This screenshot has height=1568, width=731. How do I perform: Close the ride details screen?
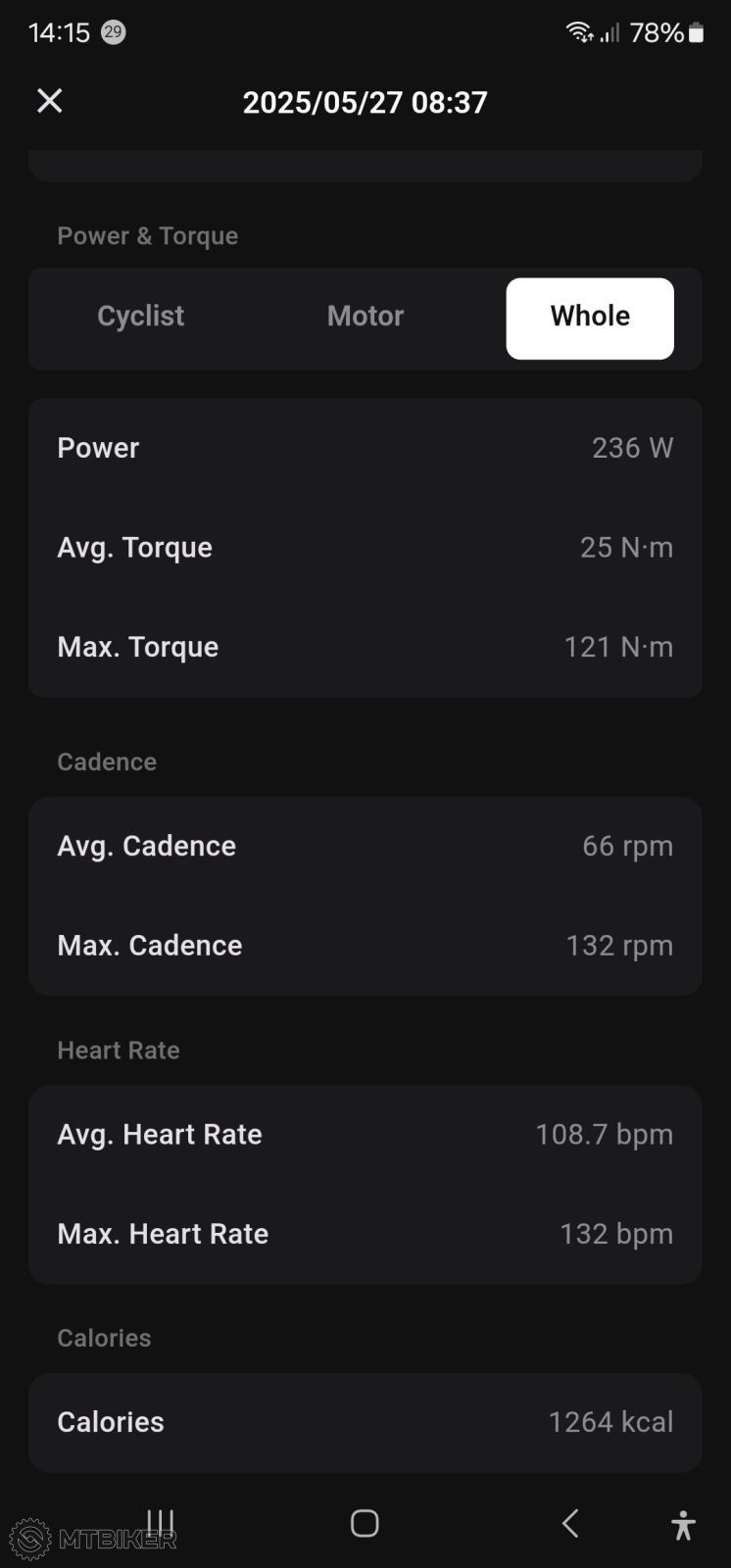click(x=50, y=101)
